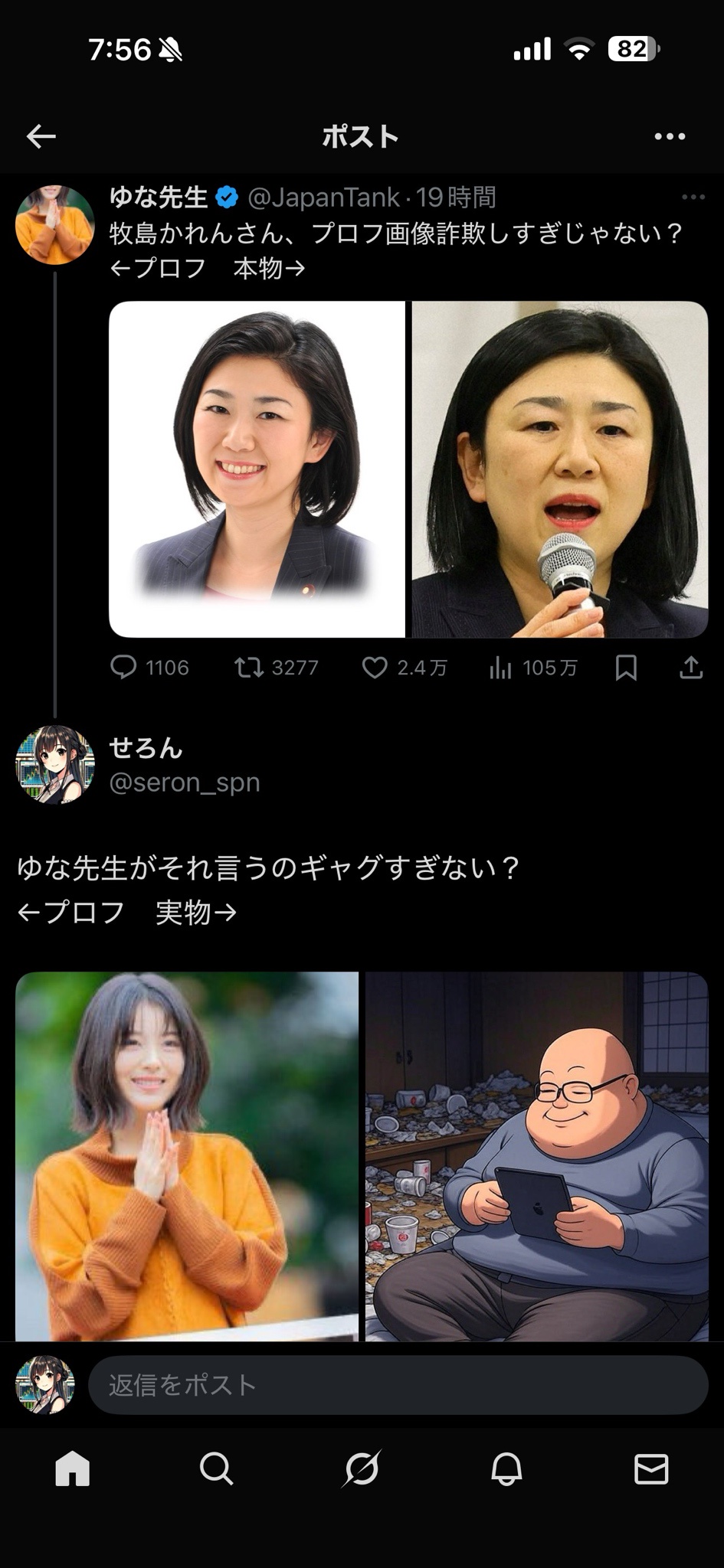Open more options for ゆな先生's post
The image size is (724, 1568).
(x=693, y=198)
